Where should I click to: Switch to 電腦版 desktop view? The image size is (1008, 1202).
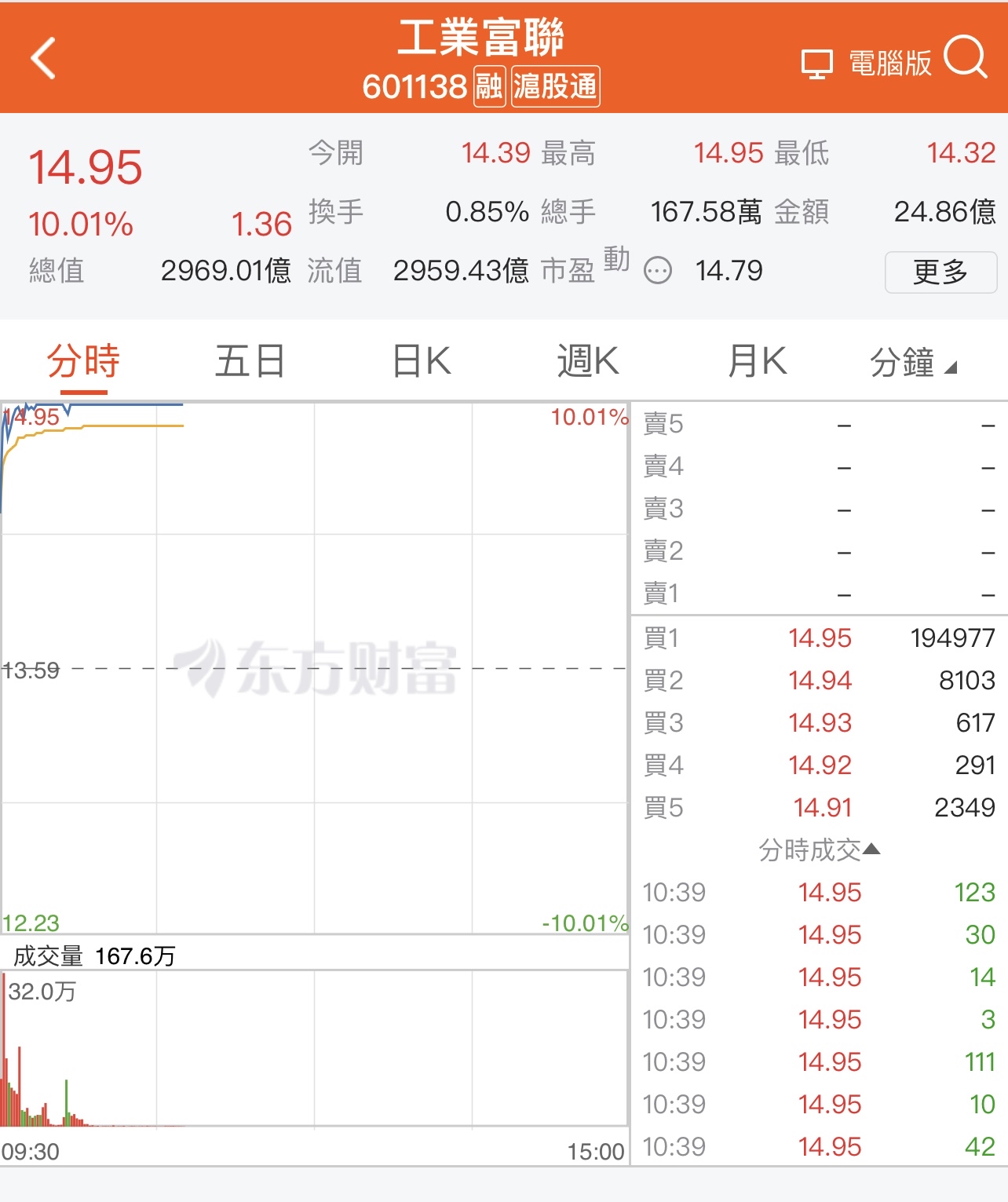866,63
